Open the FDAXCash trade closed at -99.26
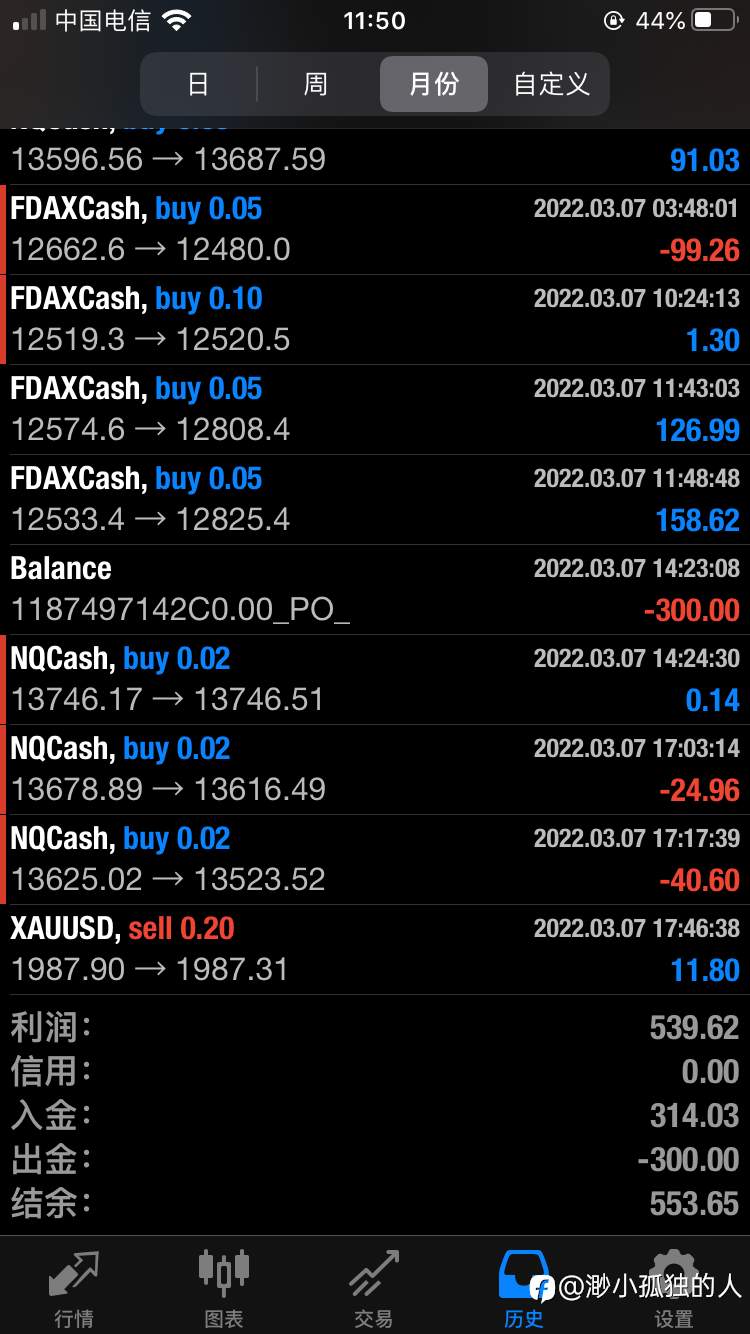 tap(375, 230)
